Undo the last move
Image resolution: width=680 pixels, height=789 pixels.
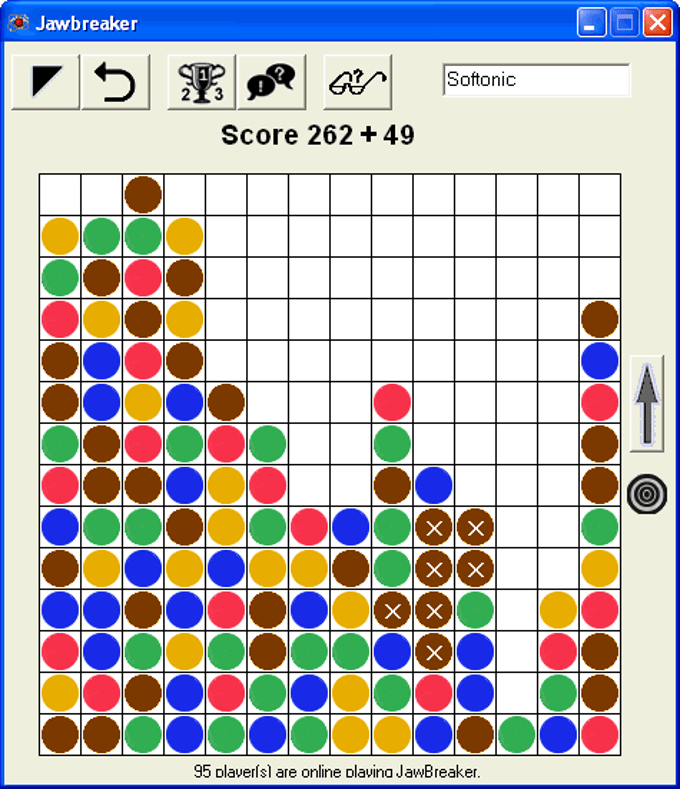(115, 82)
